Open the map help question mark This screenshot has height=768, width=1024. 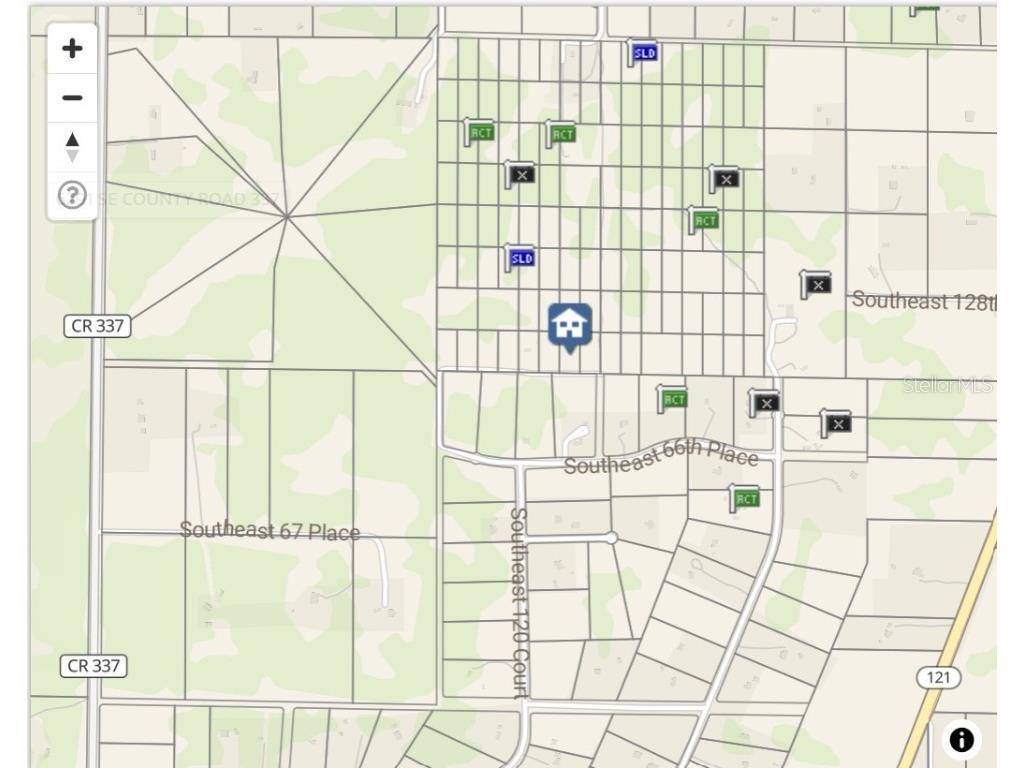72,195
